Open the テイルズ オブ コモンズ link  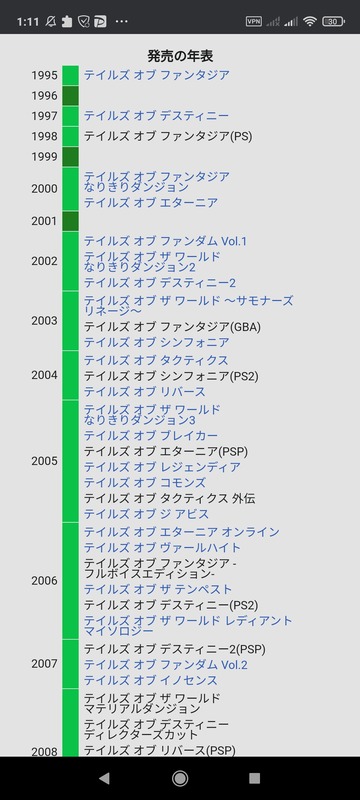[145, 482]
